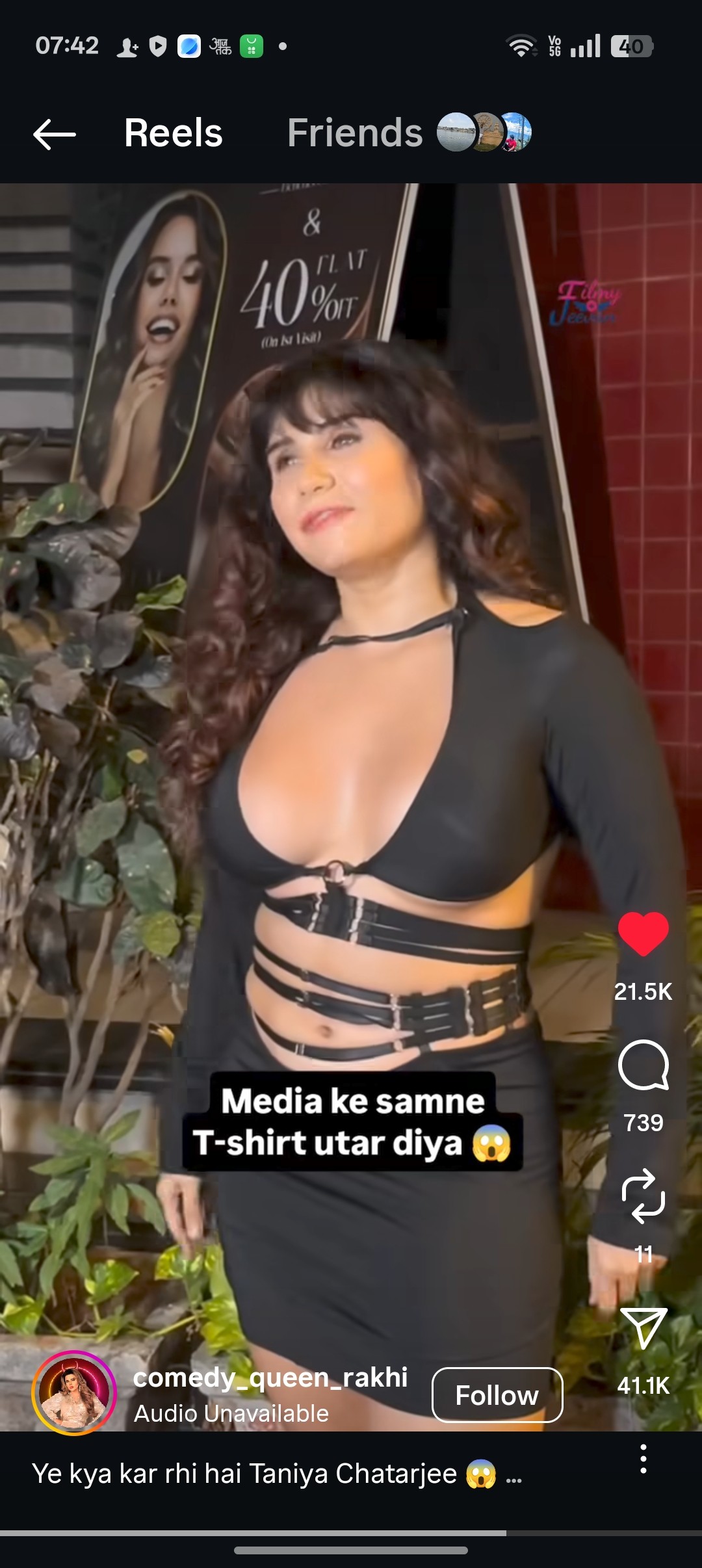The width and height of the screenshot is (702, 1568).
Task: Share the reel via the send icon
Action: [x=643, y=1327]
